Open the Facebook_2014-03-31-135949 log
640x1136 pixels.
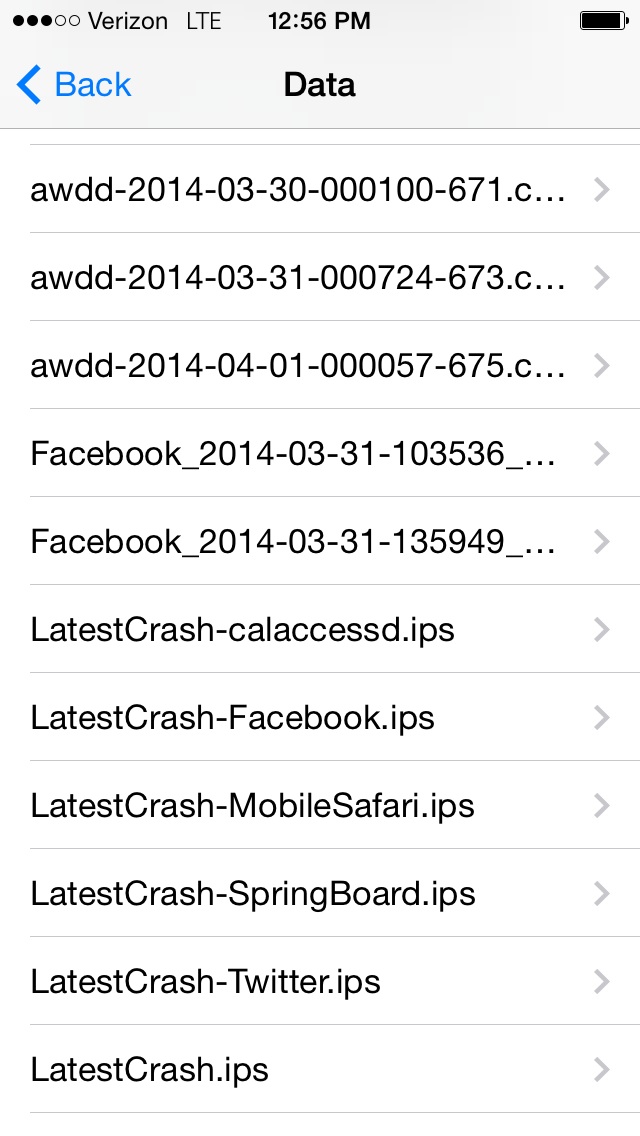320,541
